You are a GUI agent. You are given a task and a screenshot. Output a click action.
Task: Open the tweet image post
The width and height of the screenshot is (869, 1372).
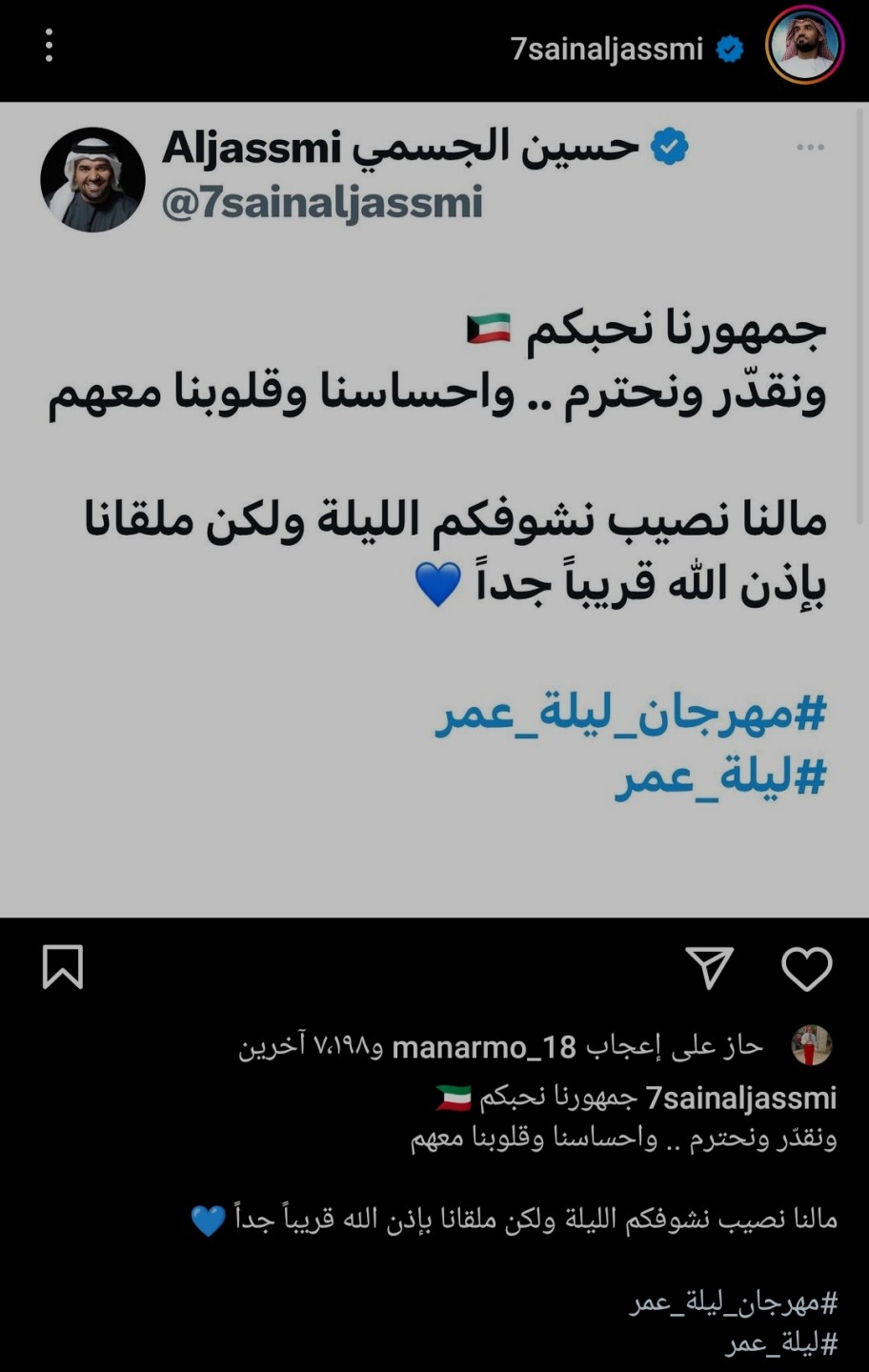pyautogui.click(x=434, y=510)
